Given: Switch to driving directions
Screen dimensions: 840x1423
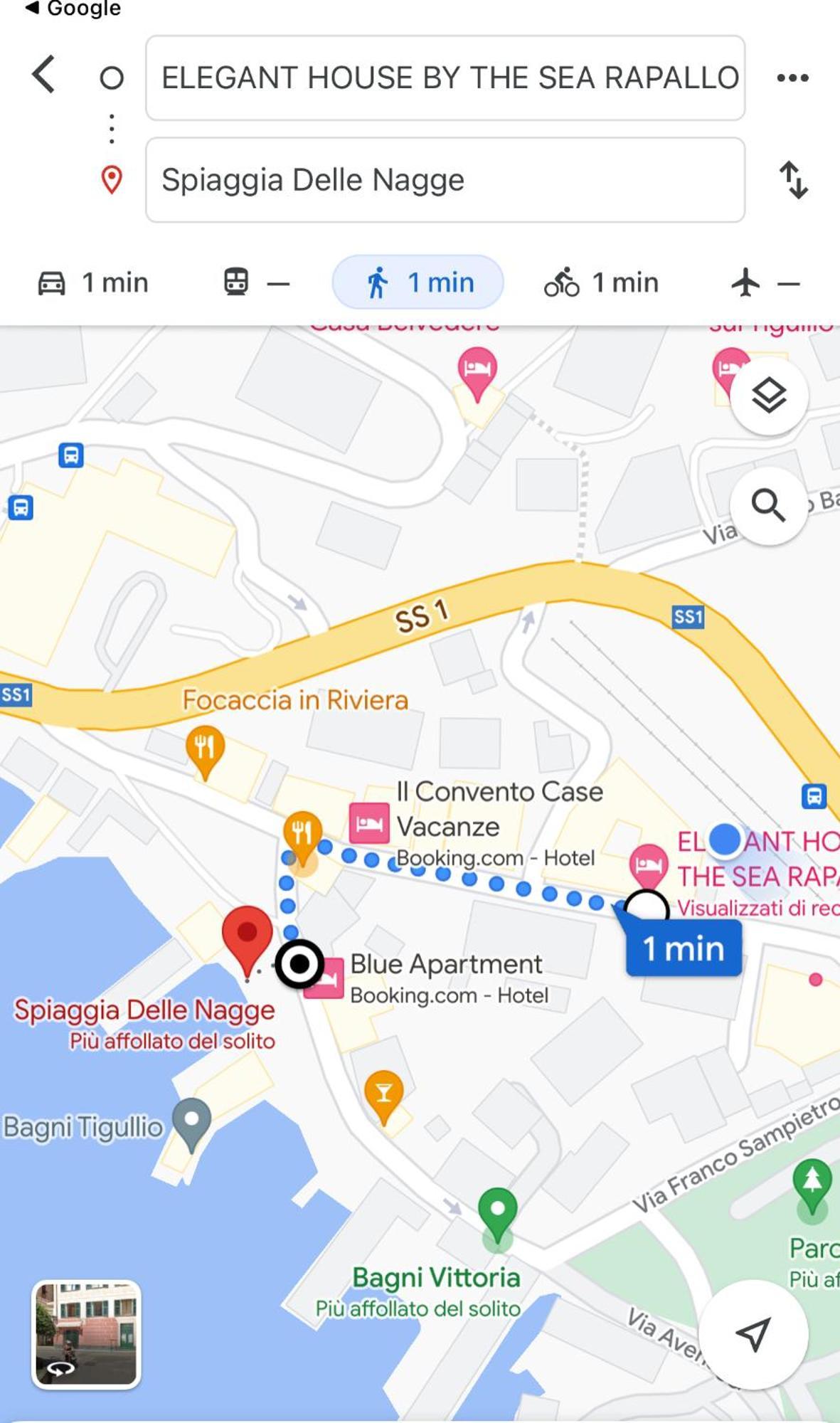Looking at the screenshot, I should tap(92, 283).
